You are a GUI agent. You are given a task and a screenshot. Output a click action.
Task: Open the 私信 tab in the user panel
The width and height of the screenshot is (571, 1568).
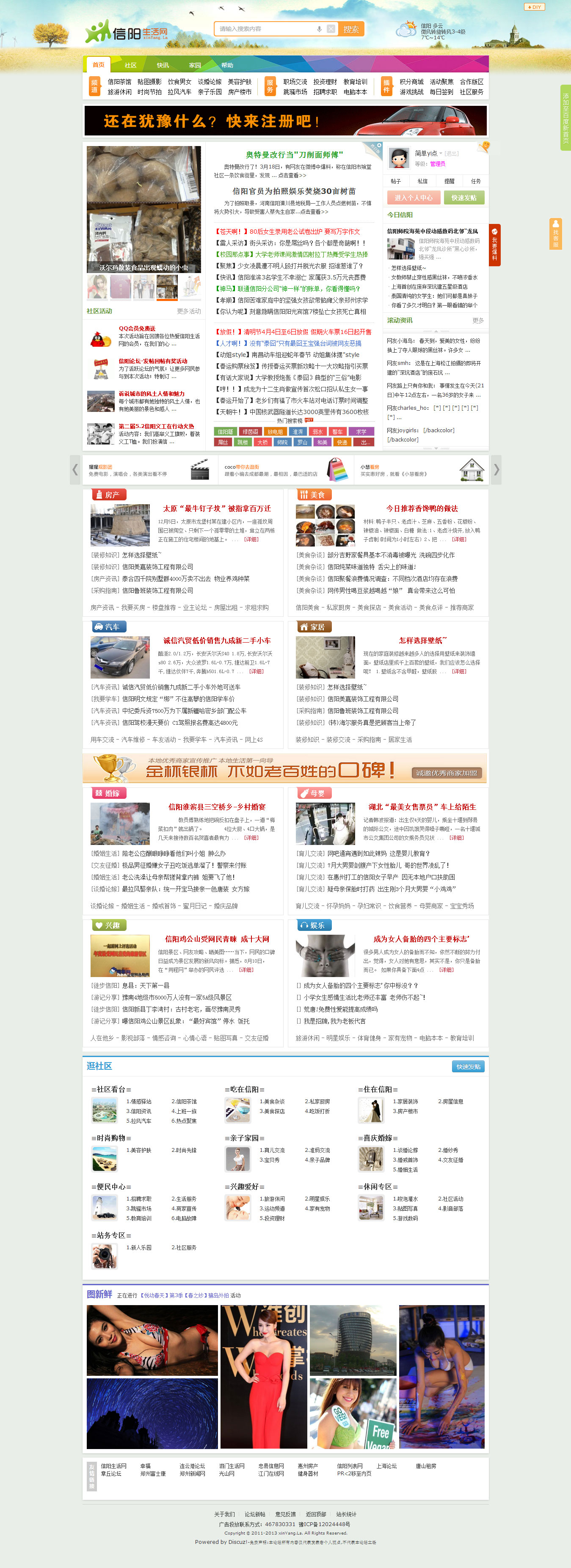click(x=422, y=181)
